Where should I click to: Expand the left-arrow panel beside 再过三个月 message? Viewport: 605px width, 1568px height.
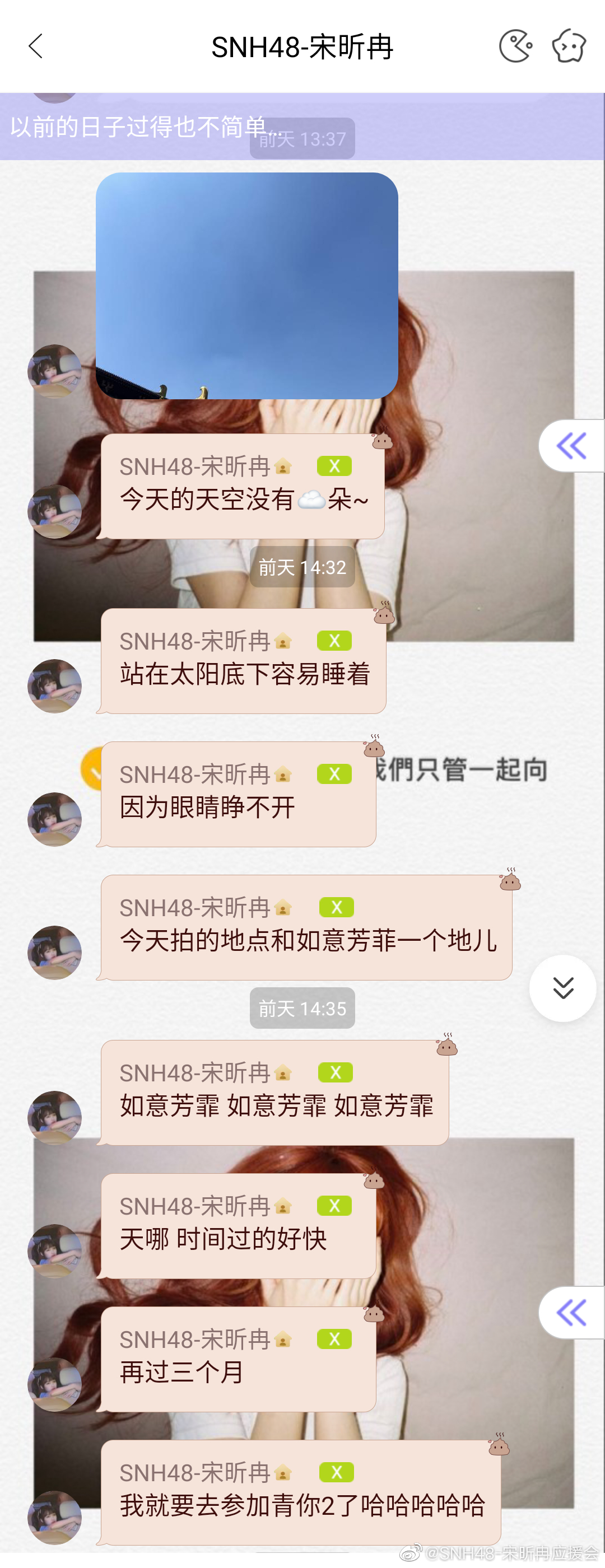pos(571,1313)
